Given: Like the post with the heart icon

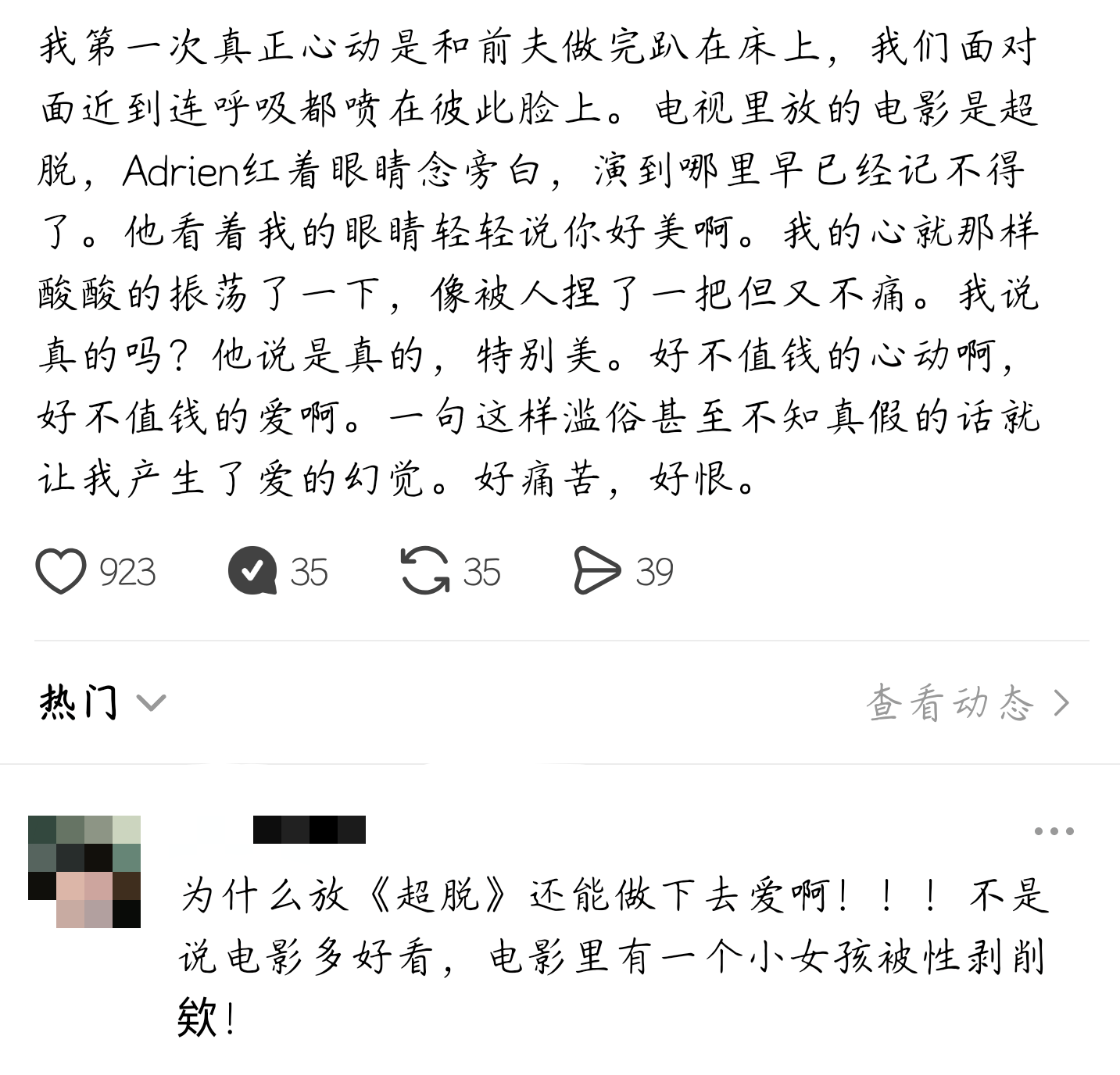Looking at the screenshot, I should tap(61, 571).
